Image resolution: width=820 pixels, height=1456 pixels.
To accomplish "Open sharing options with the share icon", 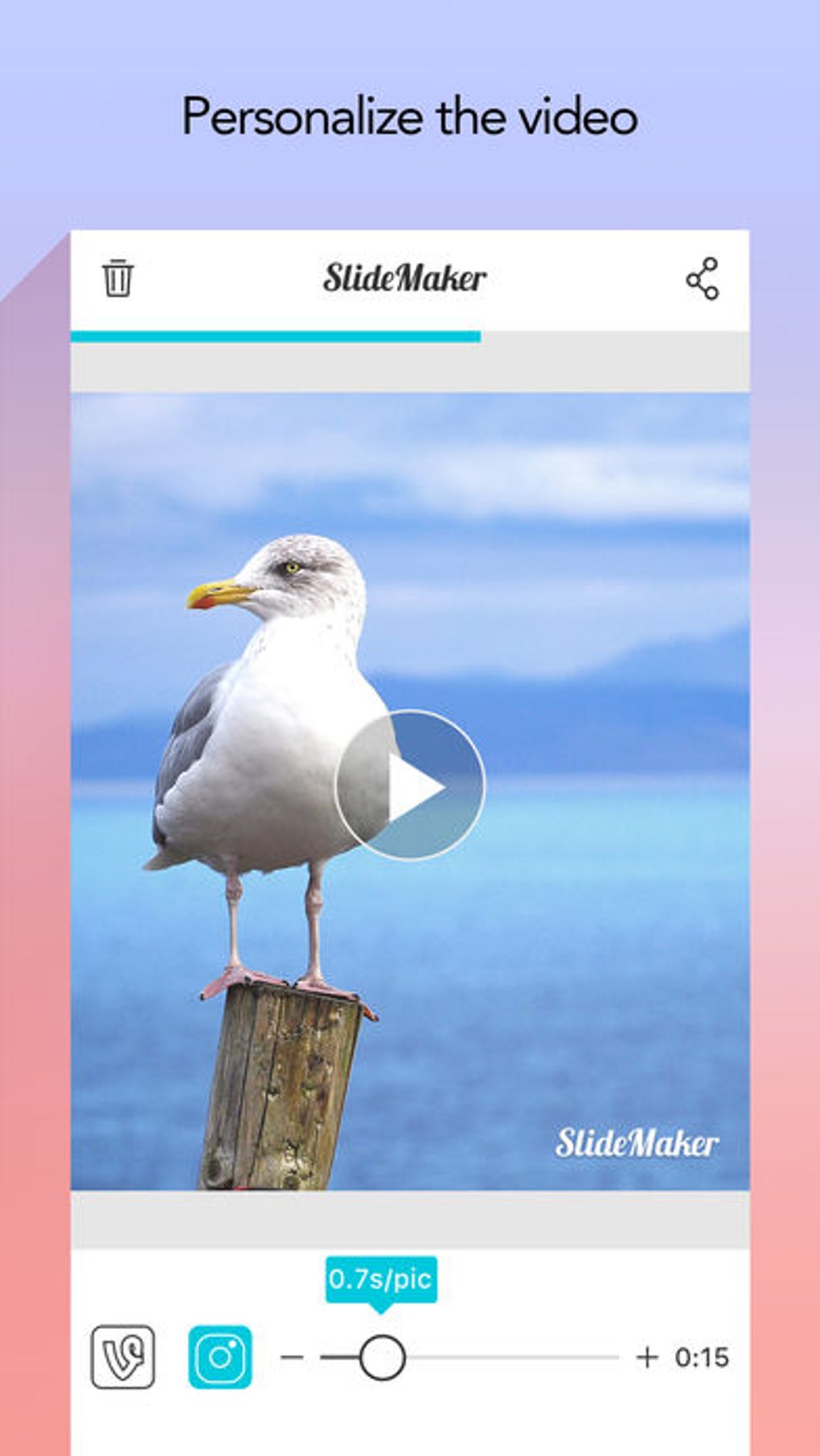I will pos(702,278).
